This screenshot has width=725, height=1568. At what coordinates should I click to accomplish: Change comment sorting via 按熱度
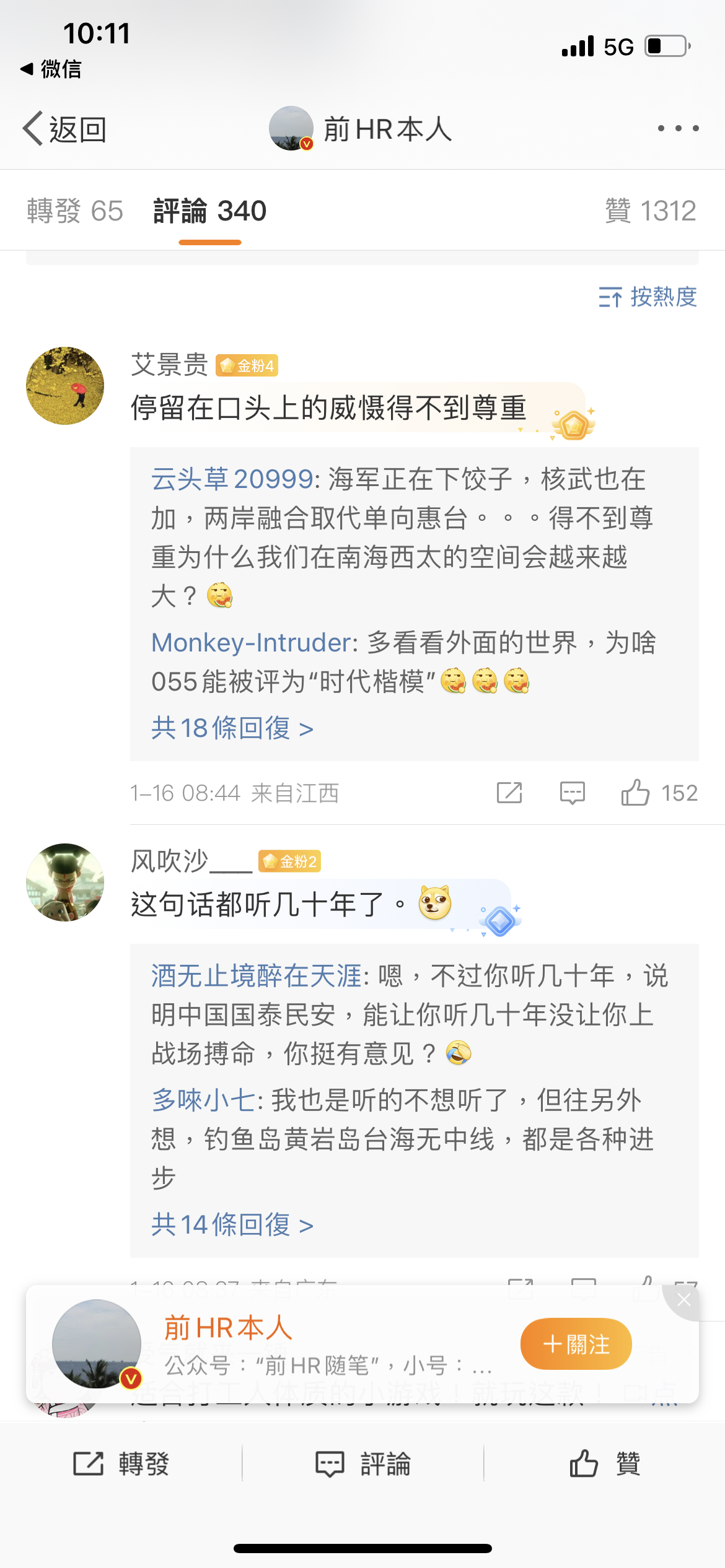[648, 297]
